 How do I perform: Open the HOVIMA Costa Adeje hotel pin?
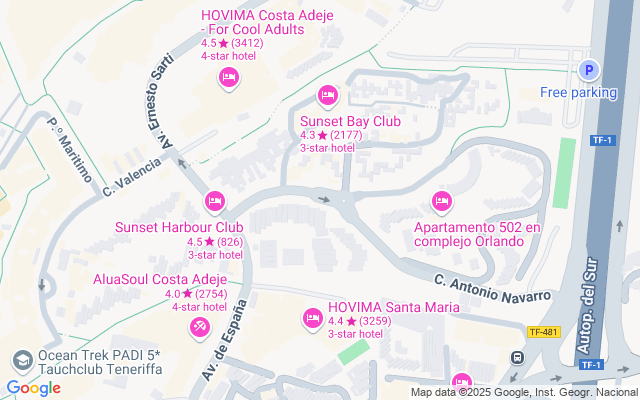pyautogui.click(x=229, y=77)
